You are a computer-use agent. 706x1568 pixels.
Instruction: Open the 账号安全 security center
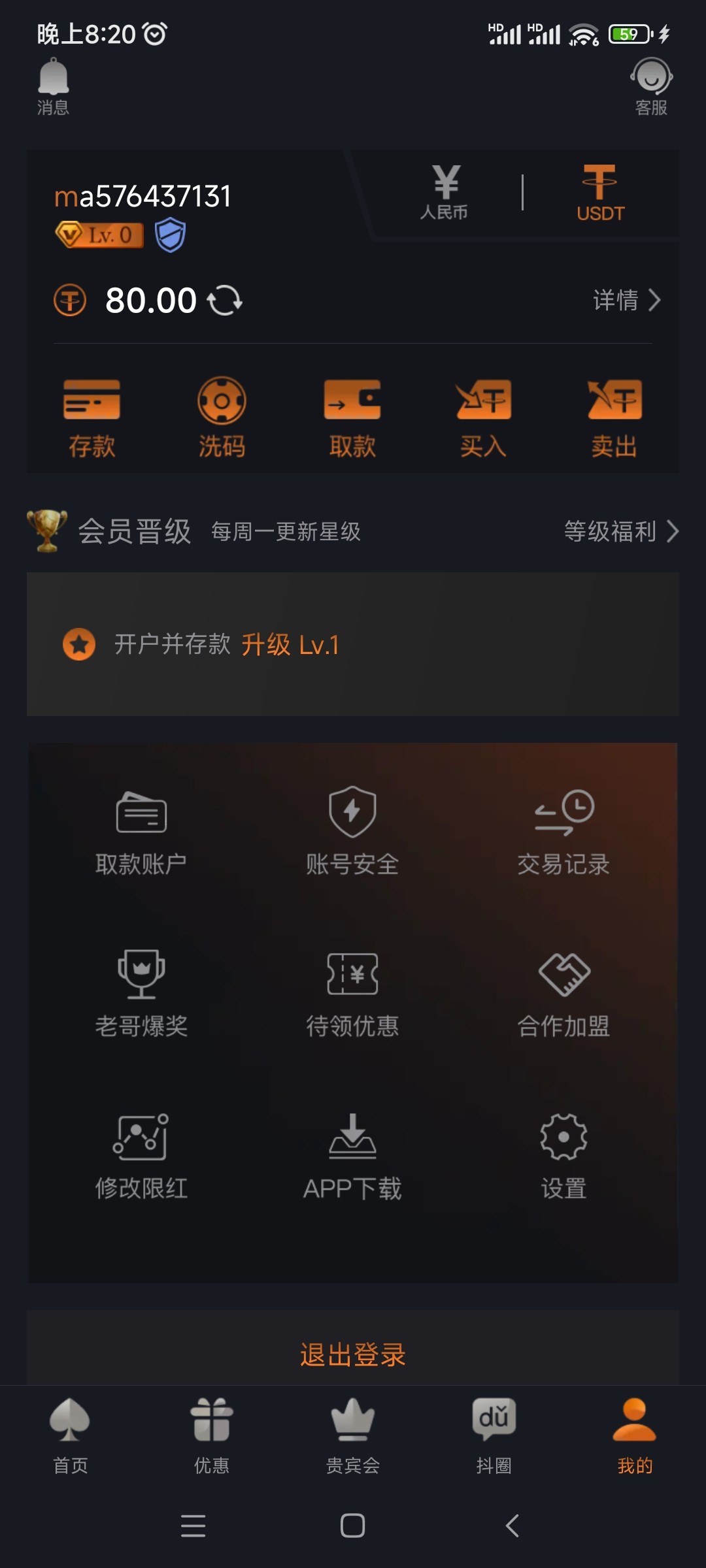[x=352, y=830]
